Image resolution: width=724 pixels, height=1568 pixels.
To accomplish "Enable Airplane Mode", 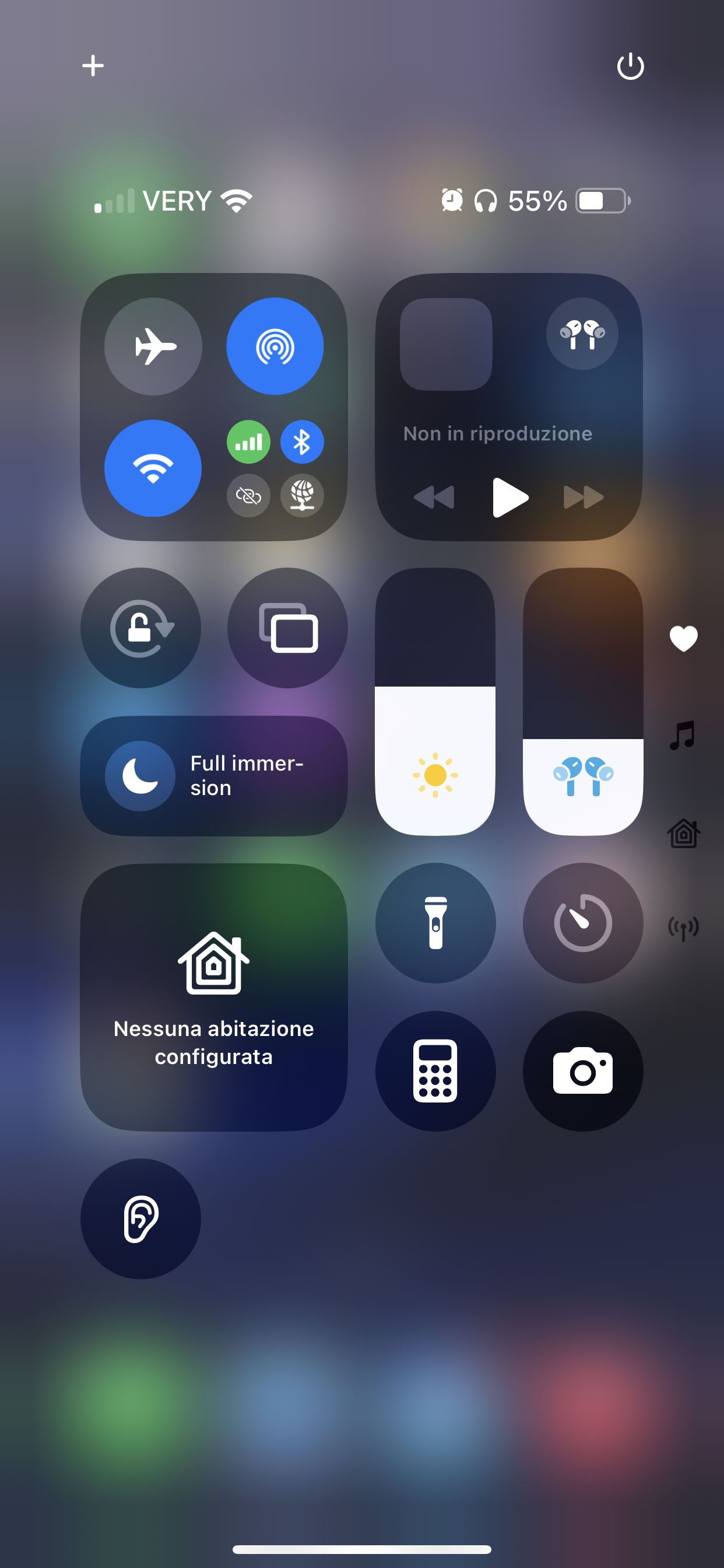I will [x=153, y=346].
